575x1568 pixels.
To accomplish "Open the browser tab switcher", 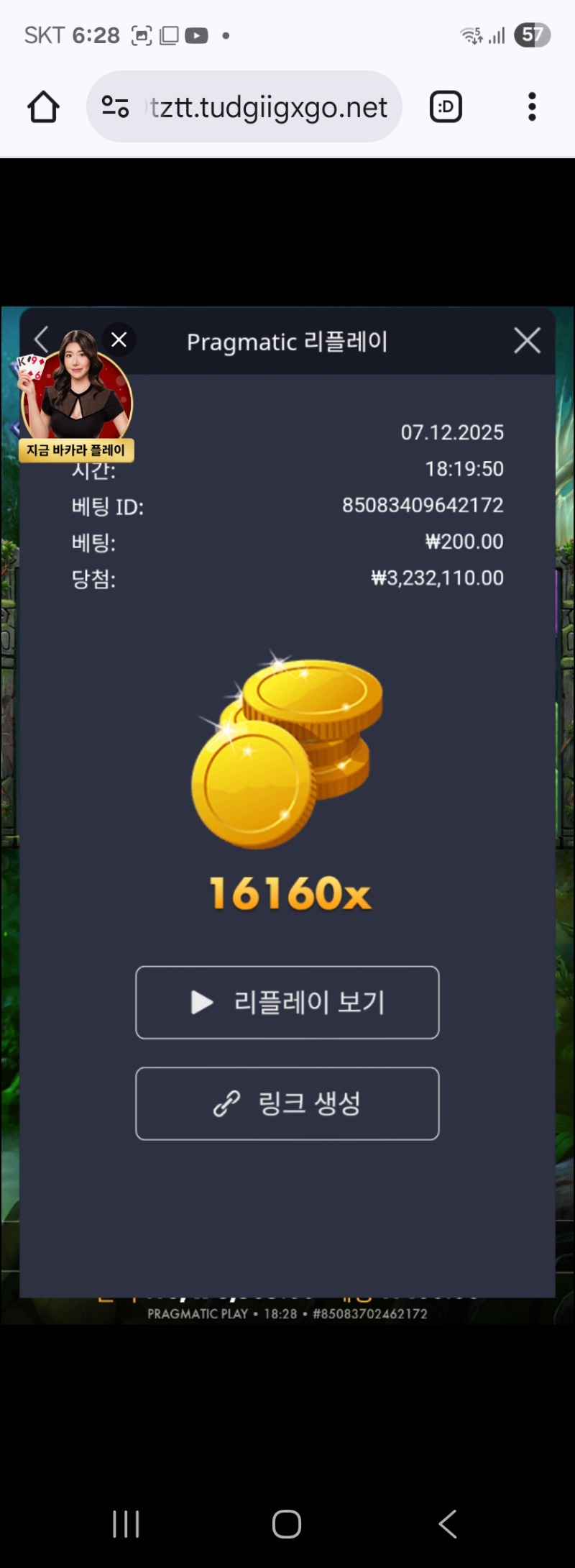I will (446, 106).
